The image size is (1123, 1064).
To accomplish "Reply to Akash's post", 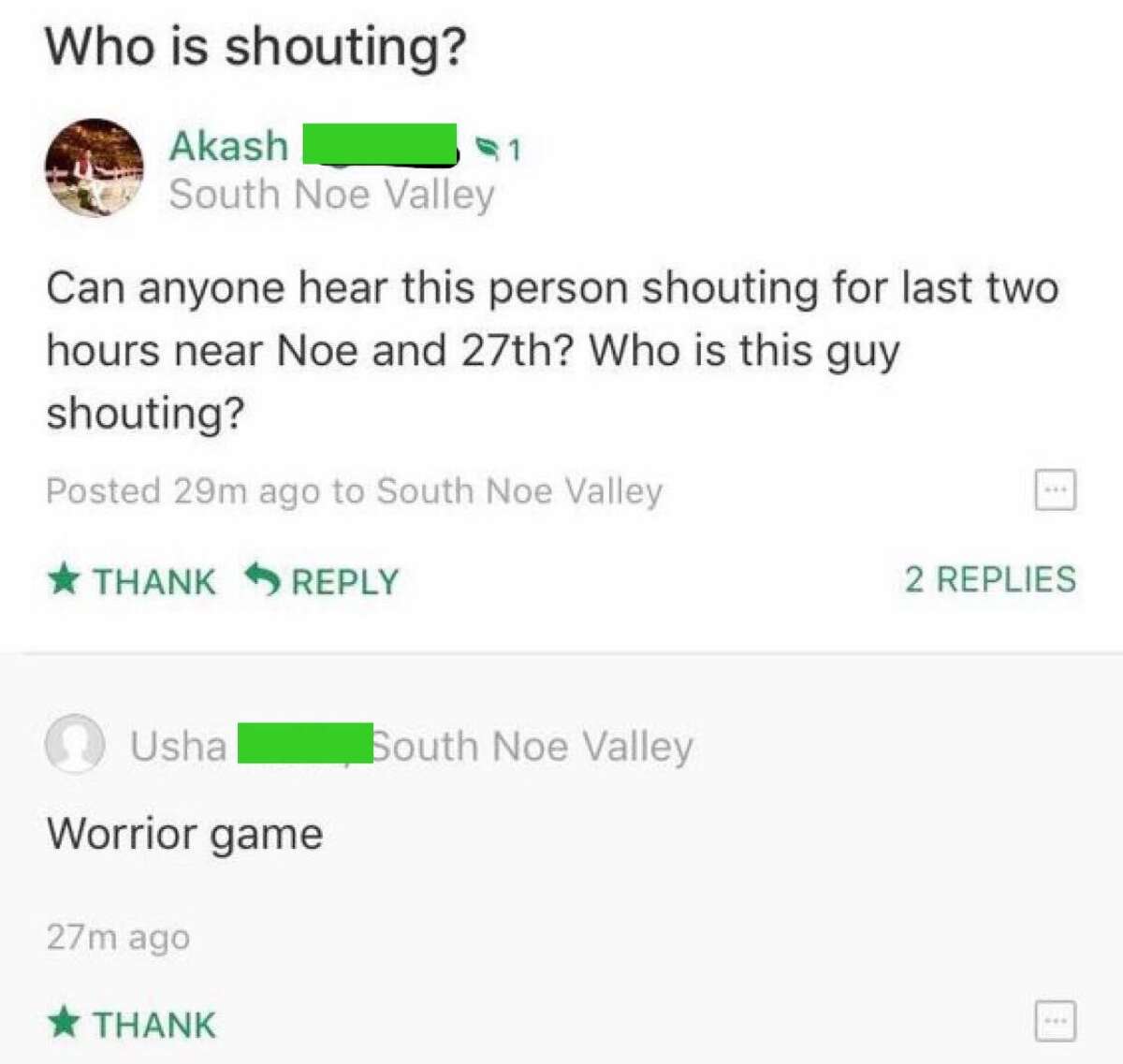I will coord(322,581).
